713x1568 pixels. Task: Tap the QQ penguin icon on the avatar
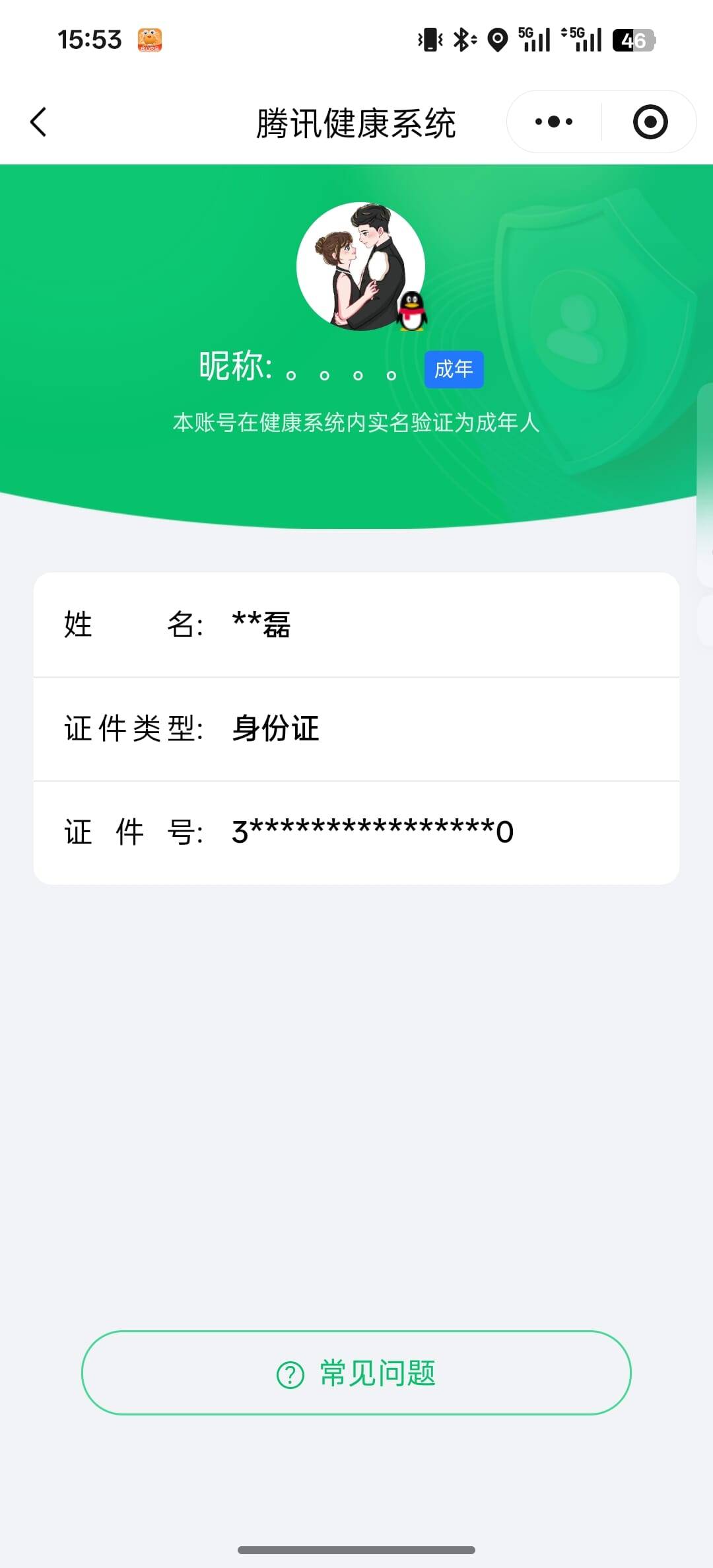(413, 310)
